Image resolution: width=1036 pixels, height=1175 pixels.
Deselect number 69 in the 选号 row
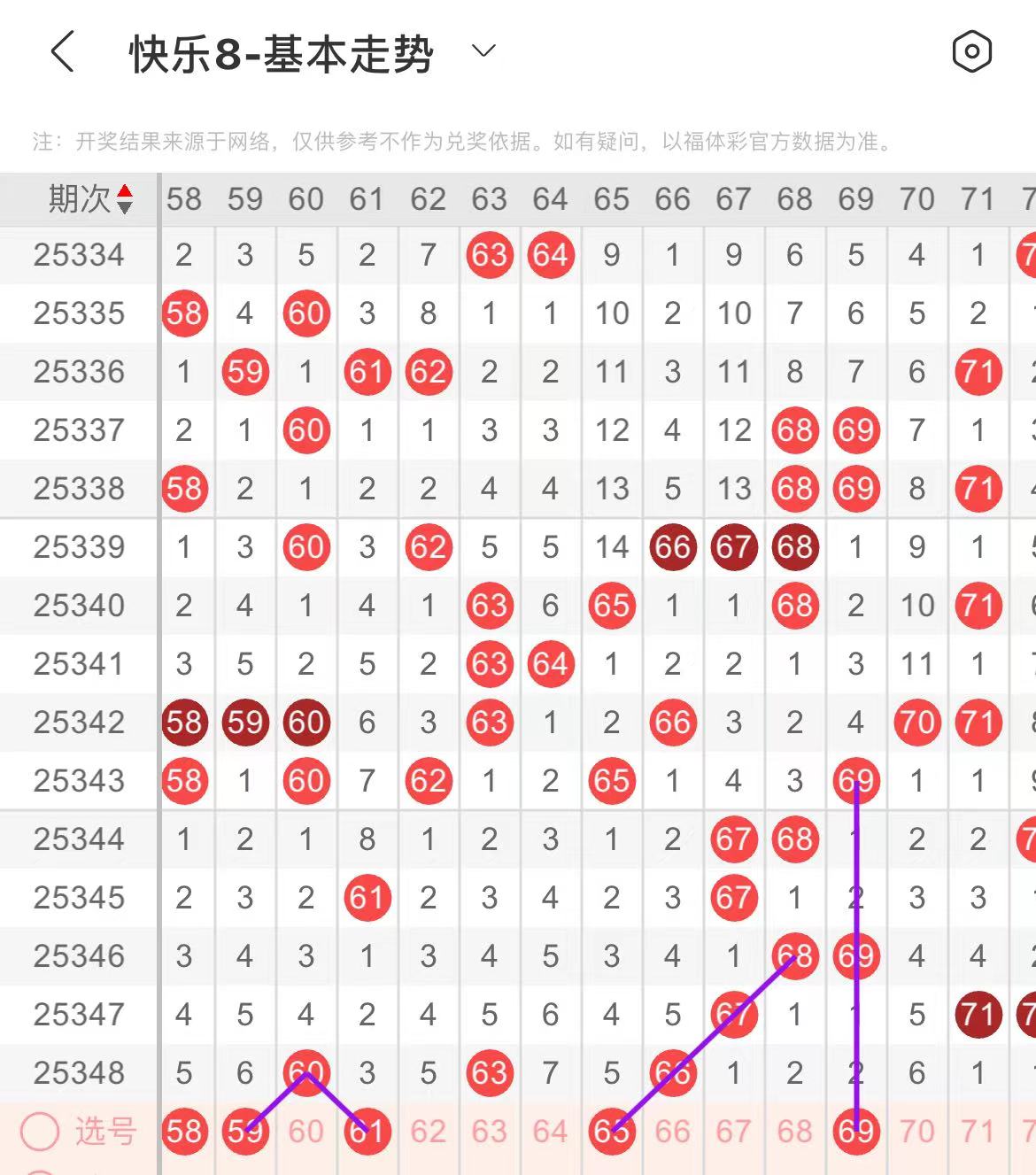(x=855, y=1132)
